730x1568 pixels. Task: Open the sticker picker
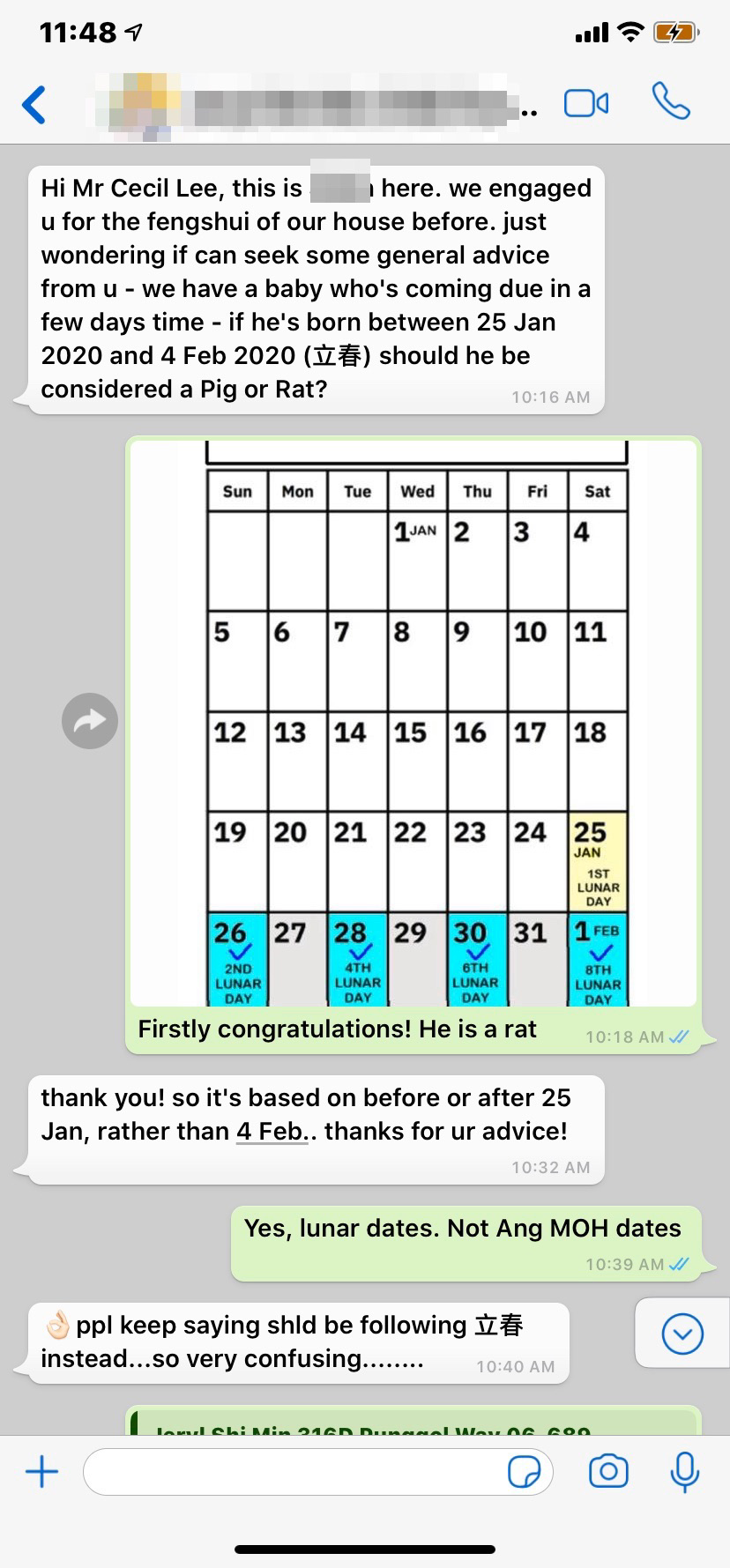click(524, 1472)
